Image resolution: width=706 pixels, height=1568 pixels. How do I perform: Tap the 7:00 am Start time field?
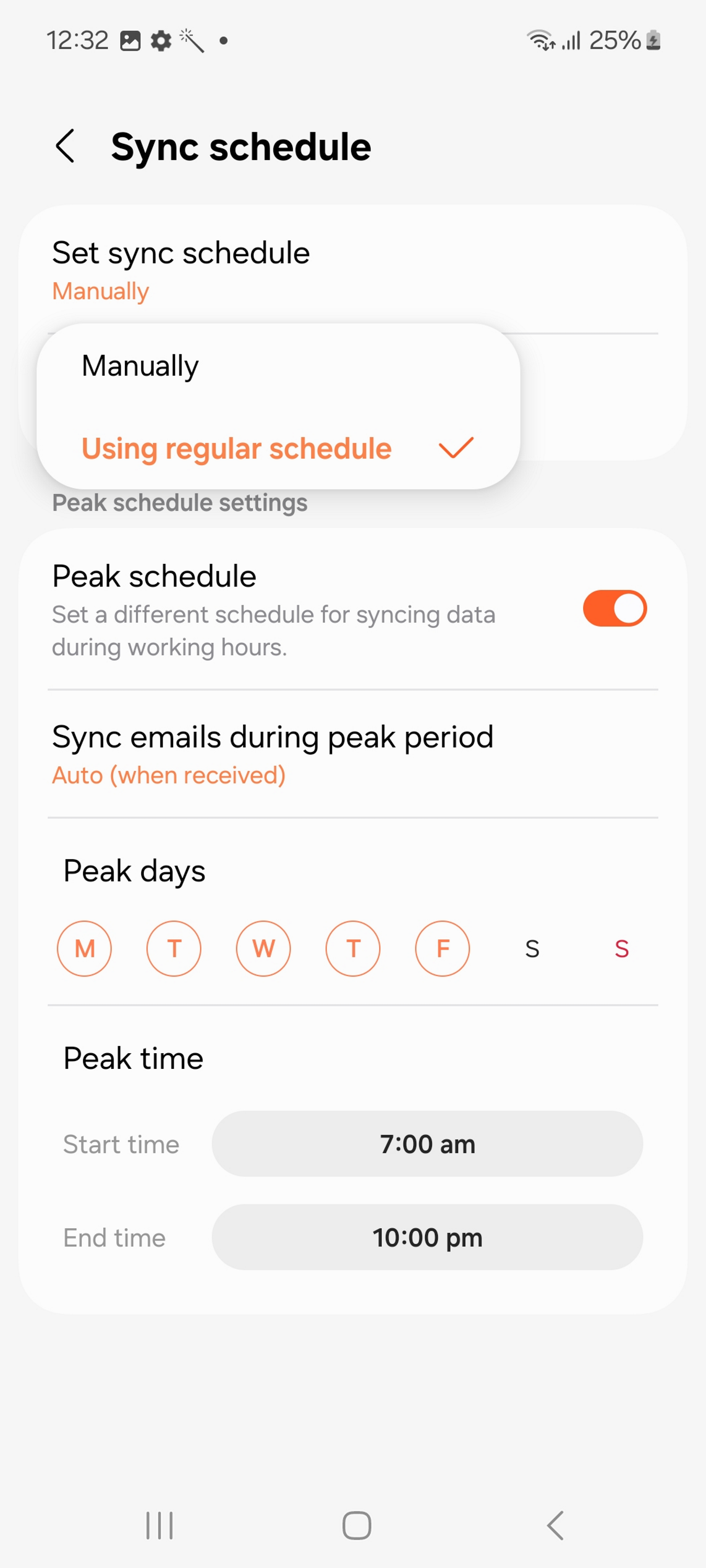426,1144
